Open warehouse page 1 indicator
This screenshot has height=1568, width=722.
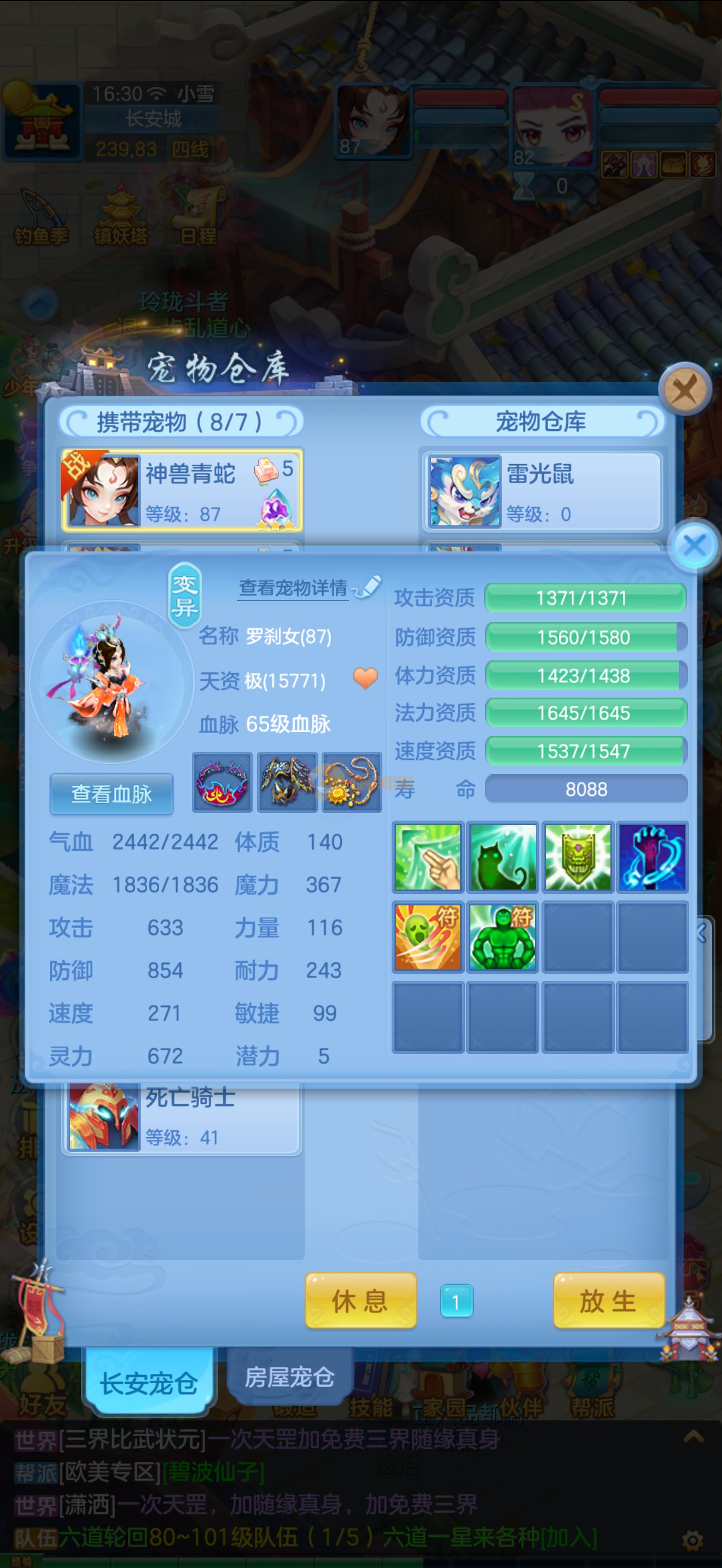click(x=456, y=1301)
